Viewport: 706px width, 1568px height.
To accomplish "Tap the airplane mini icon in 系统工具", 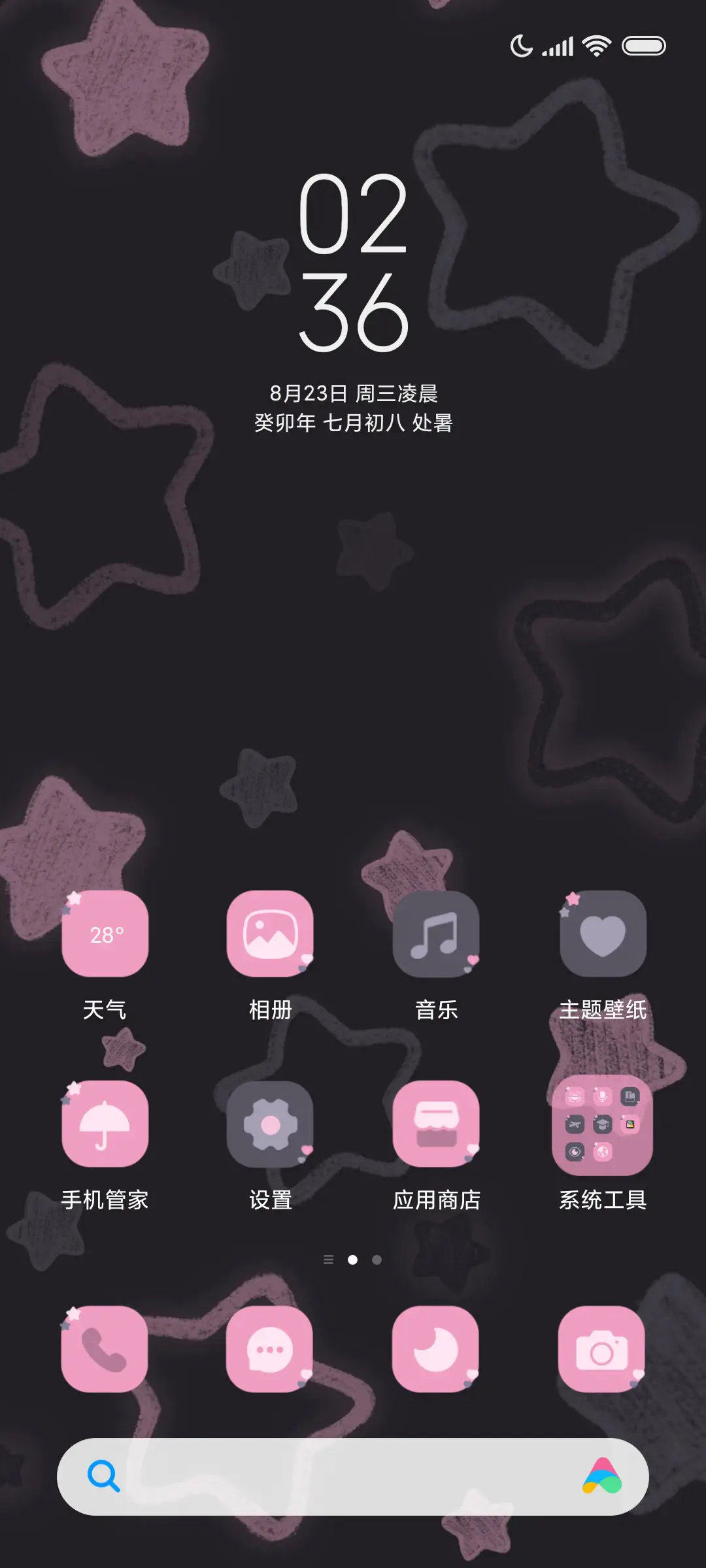I will coord(575,1124).
